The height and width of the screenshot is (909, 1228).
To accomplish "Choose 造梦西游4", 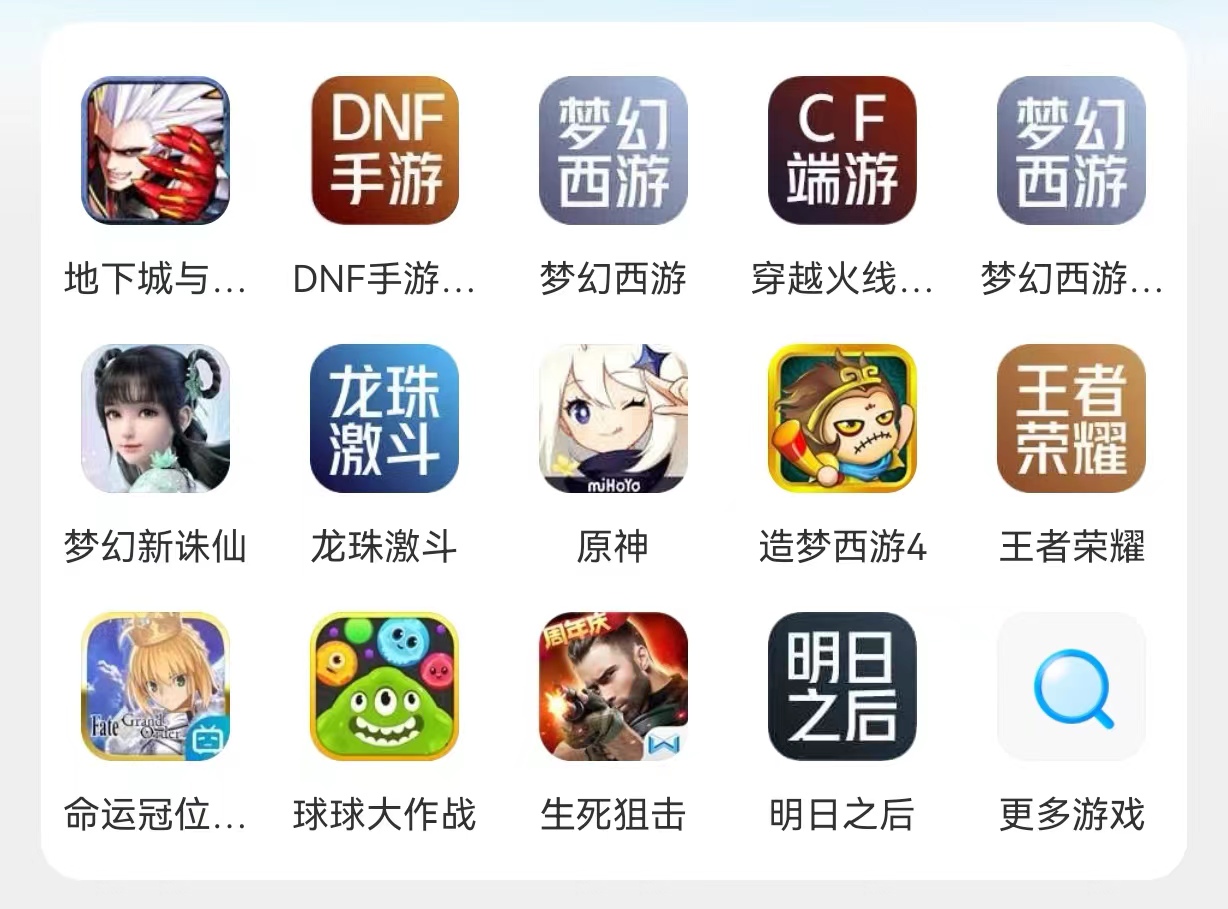I will 842,418.
